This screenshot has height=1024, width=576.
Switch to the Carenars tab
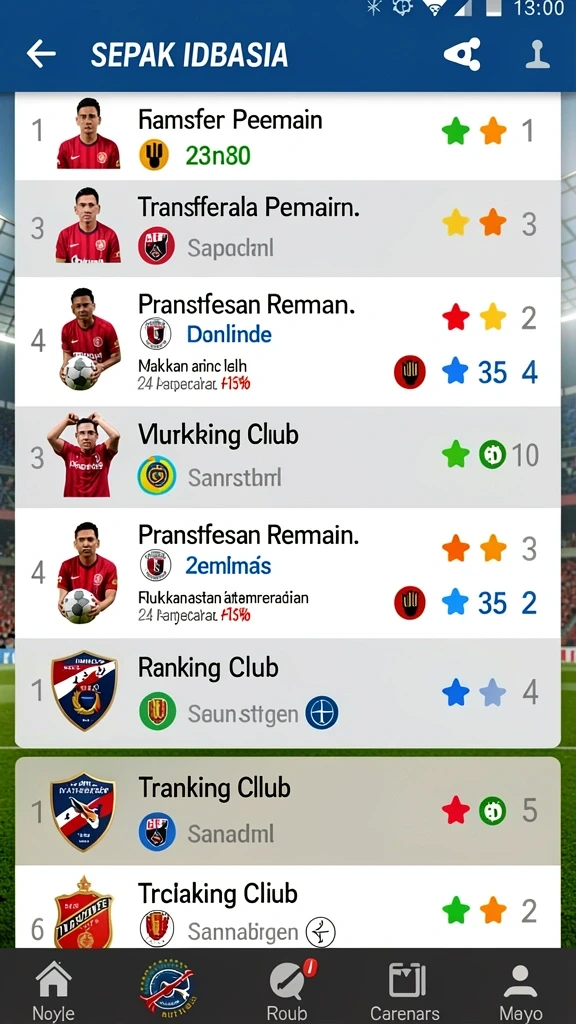pyautogui.click(x=405, y=989)
